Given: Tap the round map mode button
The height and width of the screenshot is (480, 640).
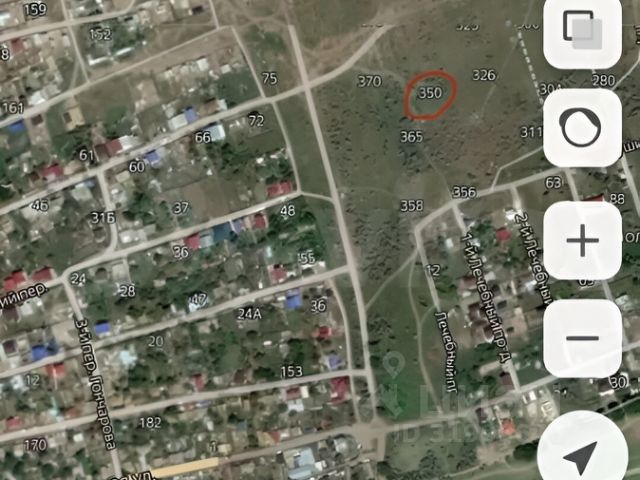Looking at the screenshot, I should 582,128.
